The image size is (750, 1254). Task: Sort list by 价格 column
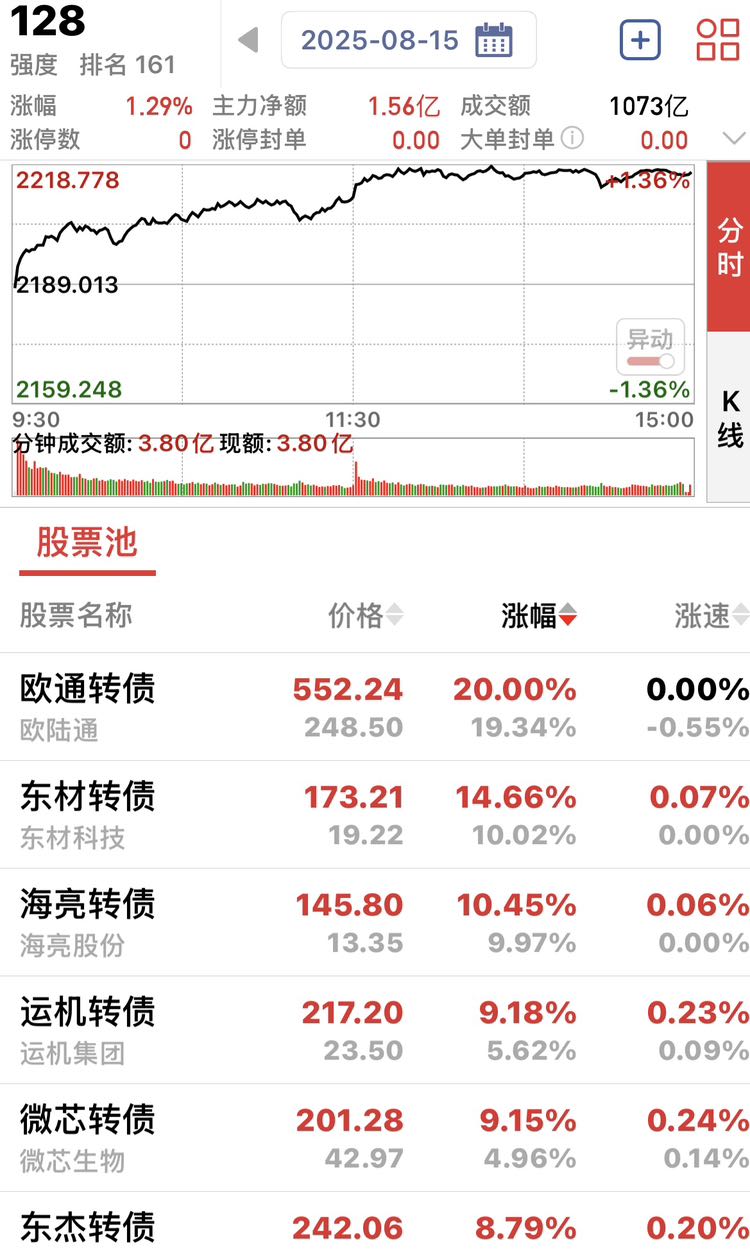[365, 615]
